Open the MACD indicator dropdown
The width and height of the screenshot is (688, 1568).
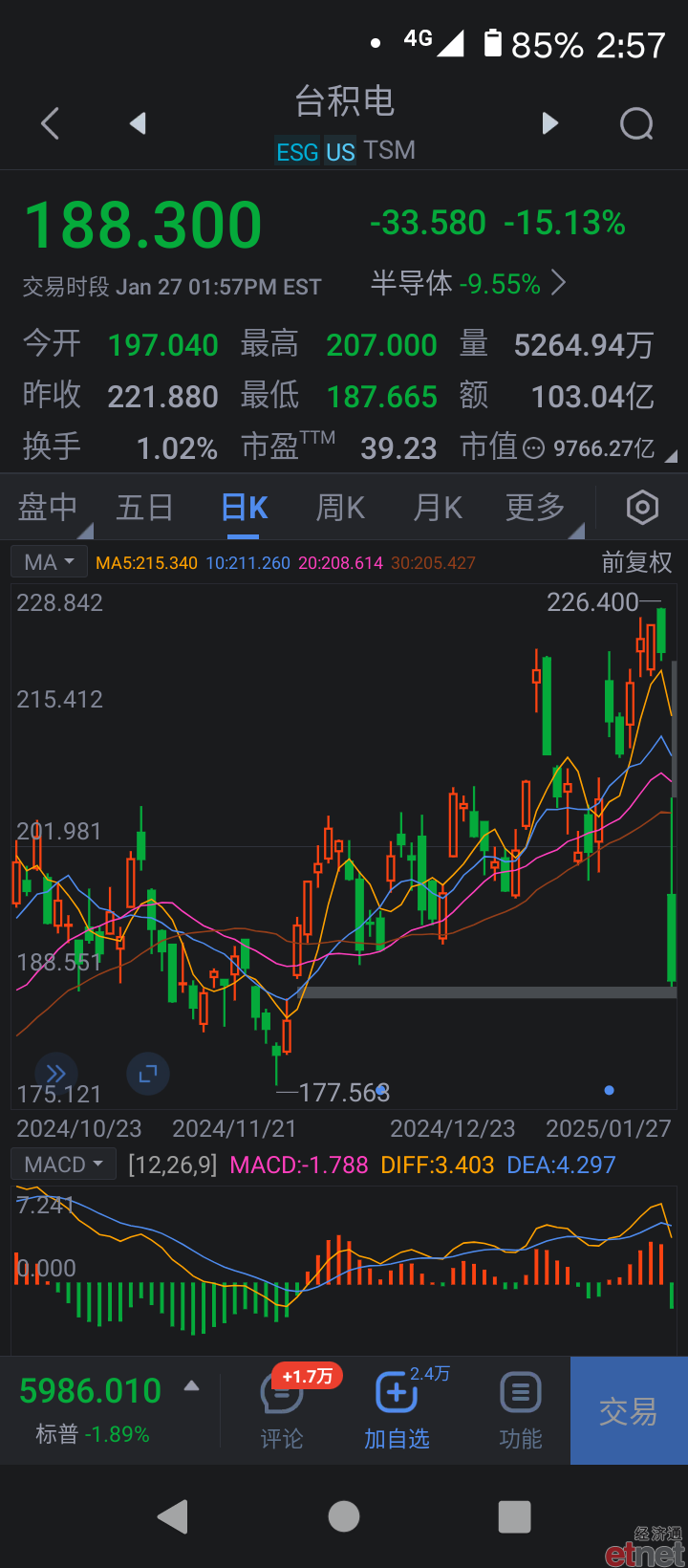[x=64, y=1165]
